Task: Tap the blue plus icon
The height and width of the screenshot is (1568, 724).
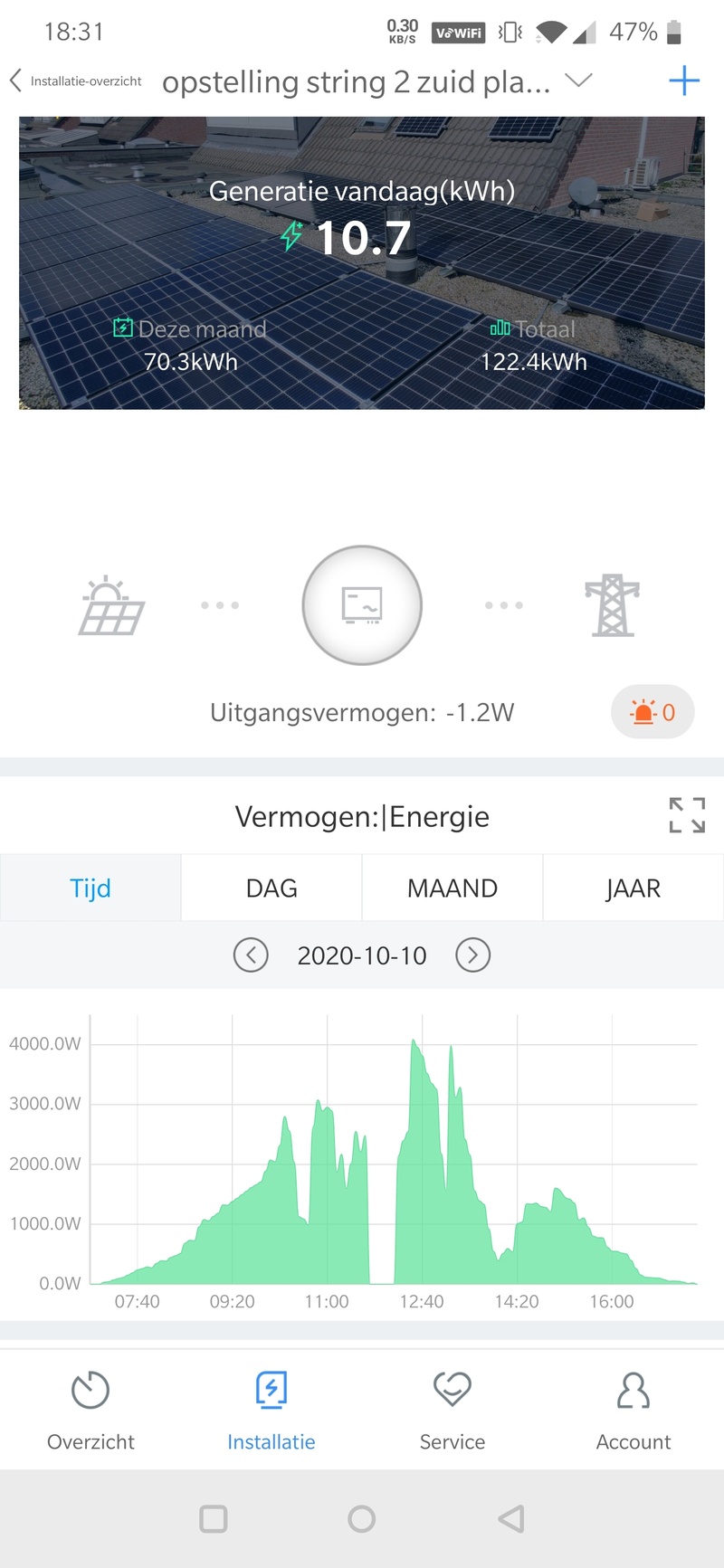Action: pyautogui.click(x=684, y=81)
